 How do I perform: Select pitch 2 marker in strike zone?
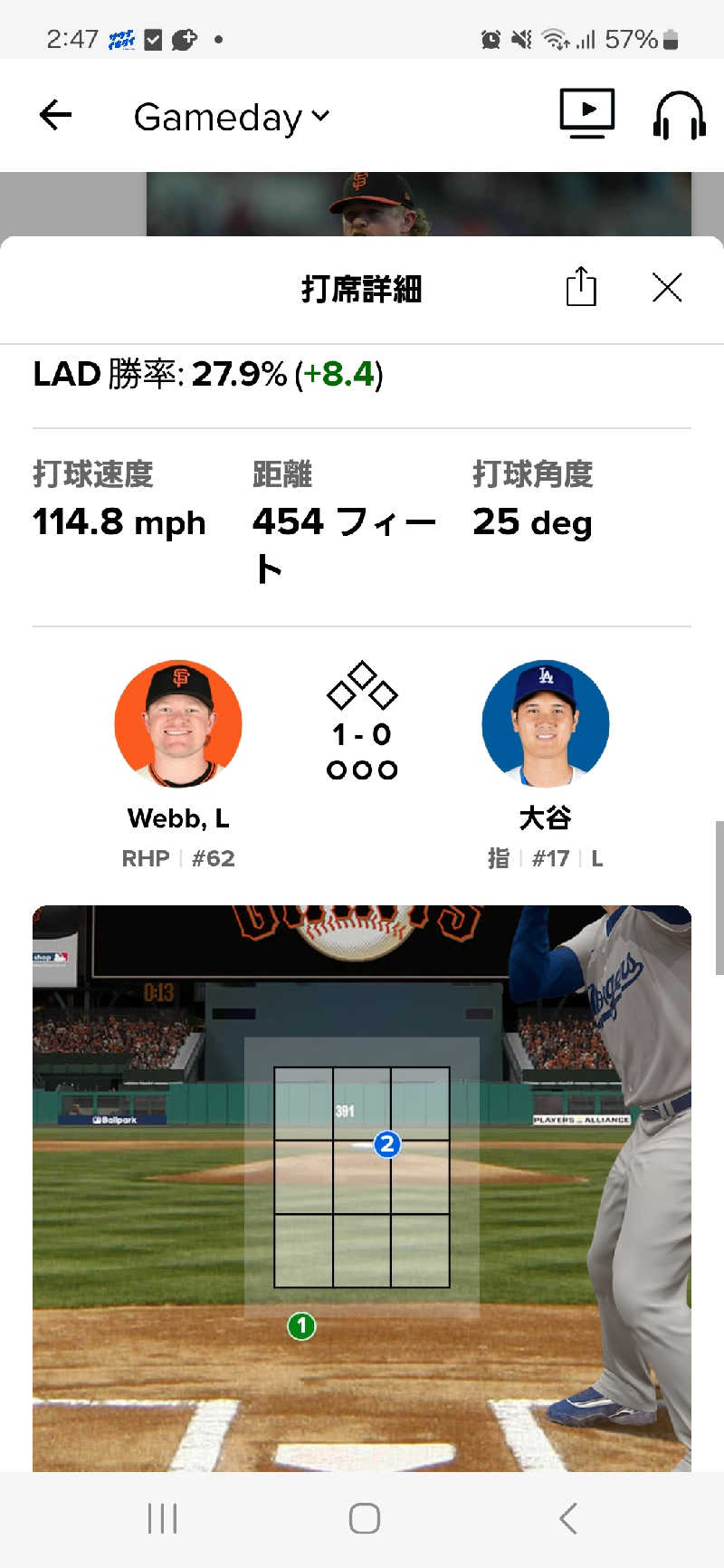click(x=387, y=1144)
